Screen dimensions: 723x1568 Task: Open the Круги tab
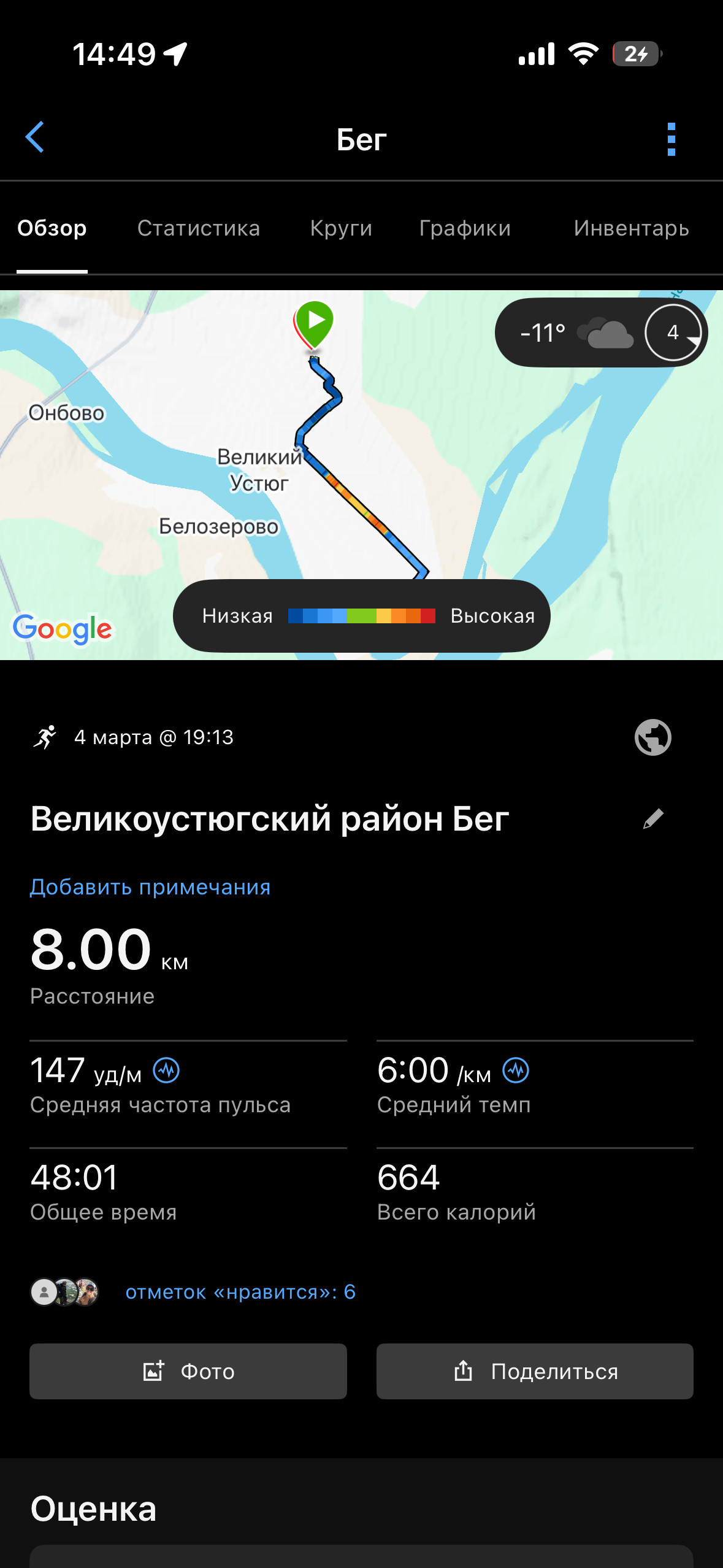tap(341, 228)
